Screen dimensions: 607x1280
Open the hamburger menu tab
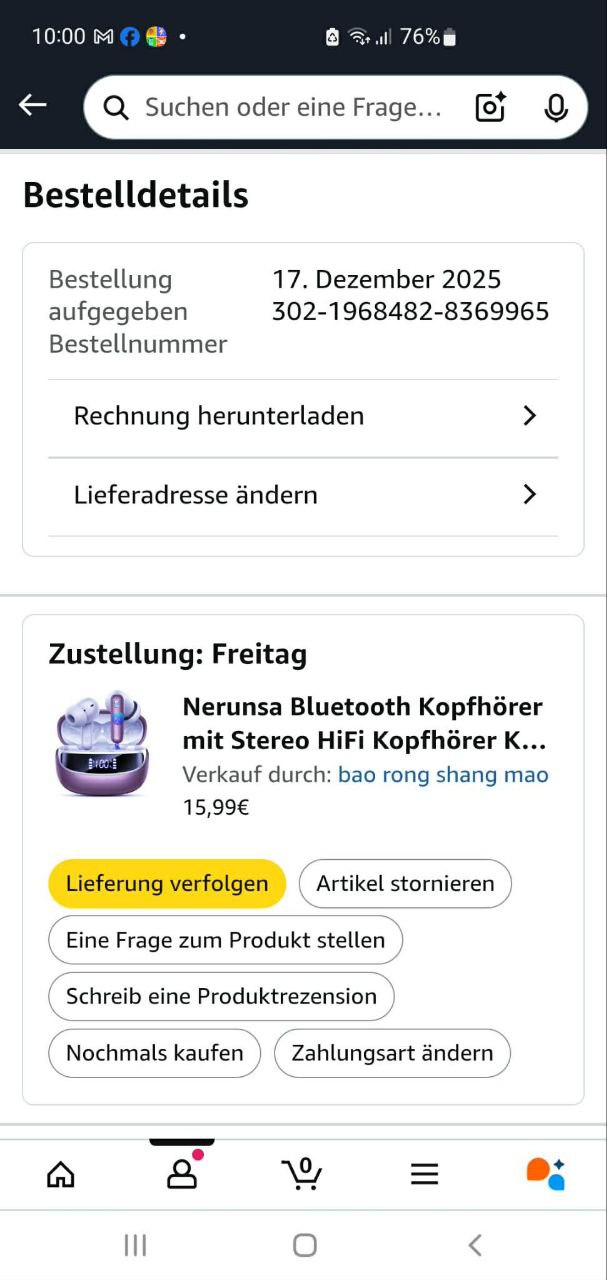tap(425, 1174)
